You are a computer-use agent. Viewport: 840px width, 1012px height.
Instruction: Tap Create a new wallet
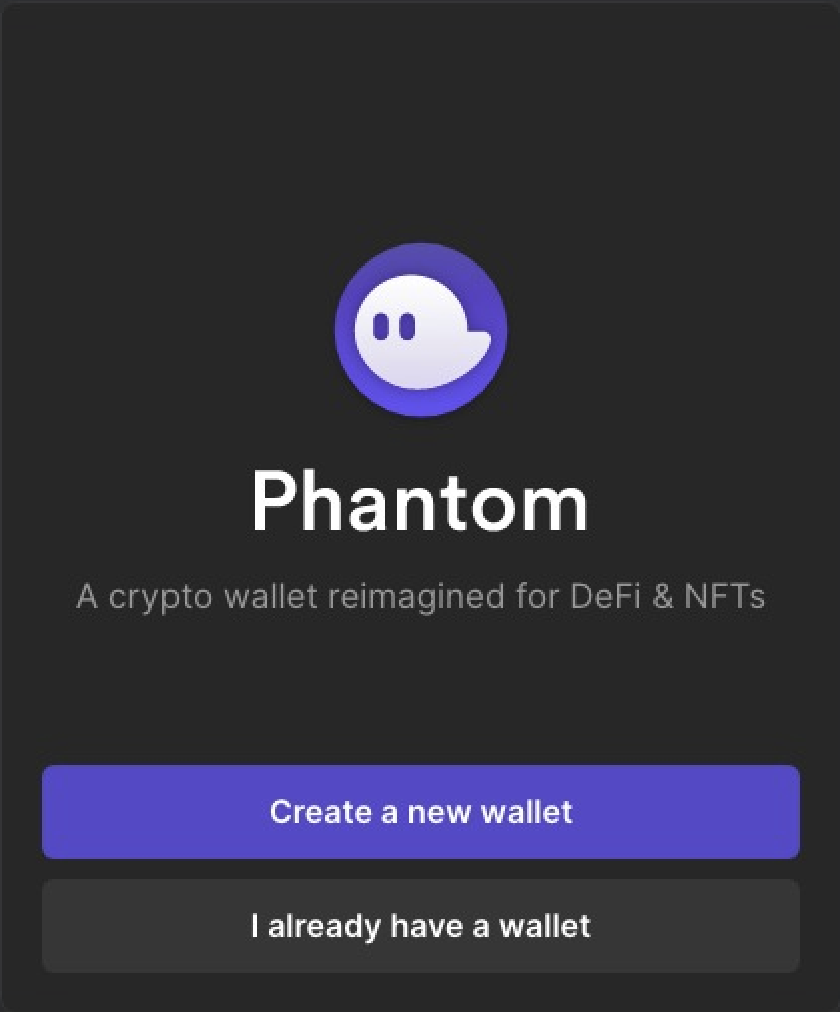(420, 811)
